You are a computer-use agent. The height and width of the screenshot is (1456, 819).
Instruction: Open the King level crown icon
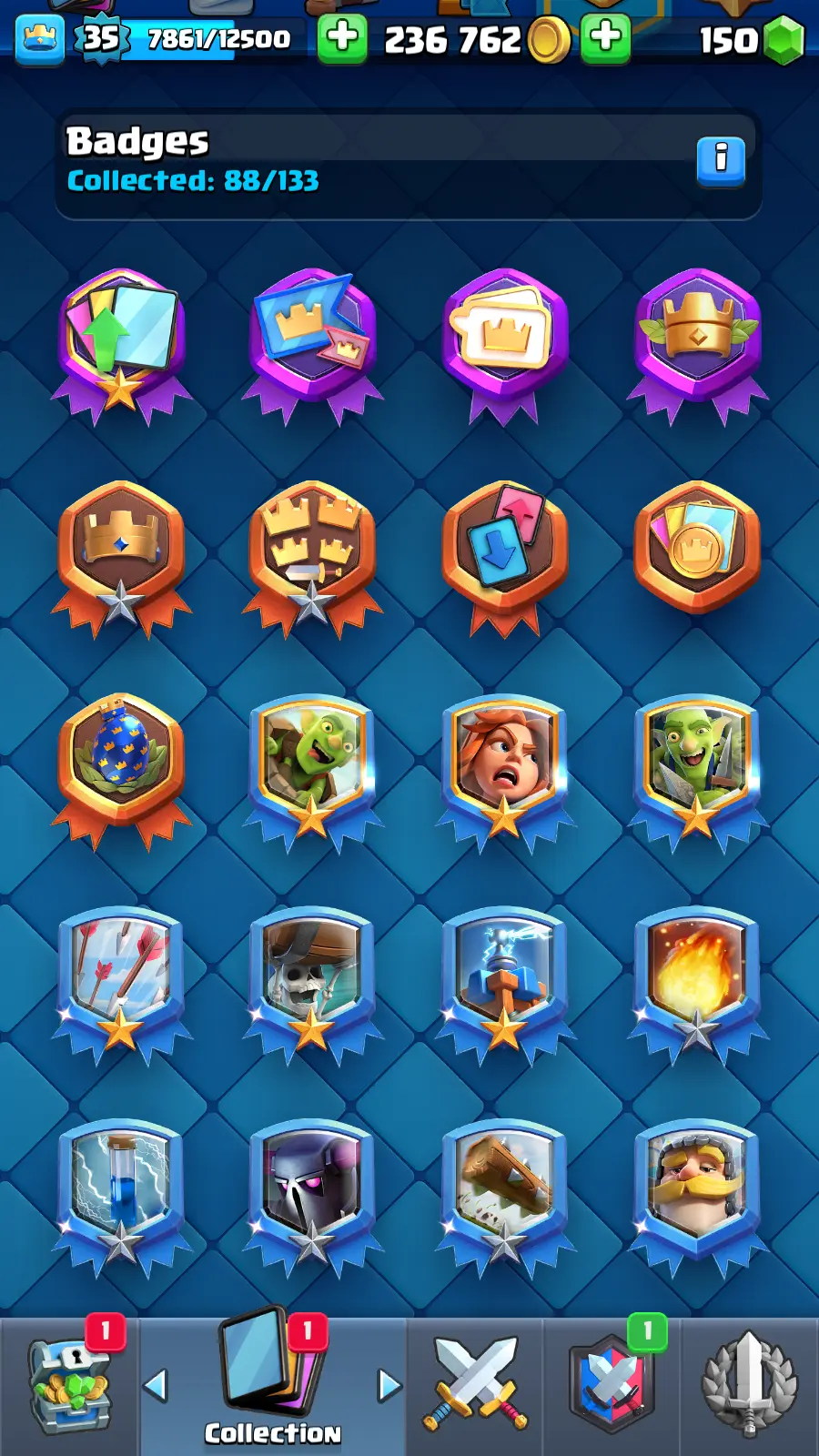coord(40,39)
